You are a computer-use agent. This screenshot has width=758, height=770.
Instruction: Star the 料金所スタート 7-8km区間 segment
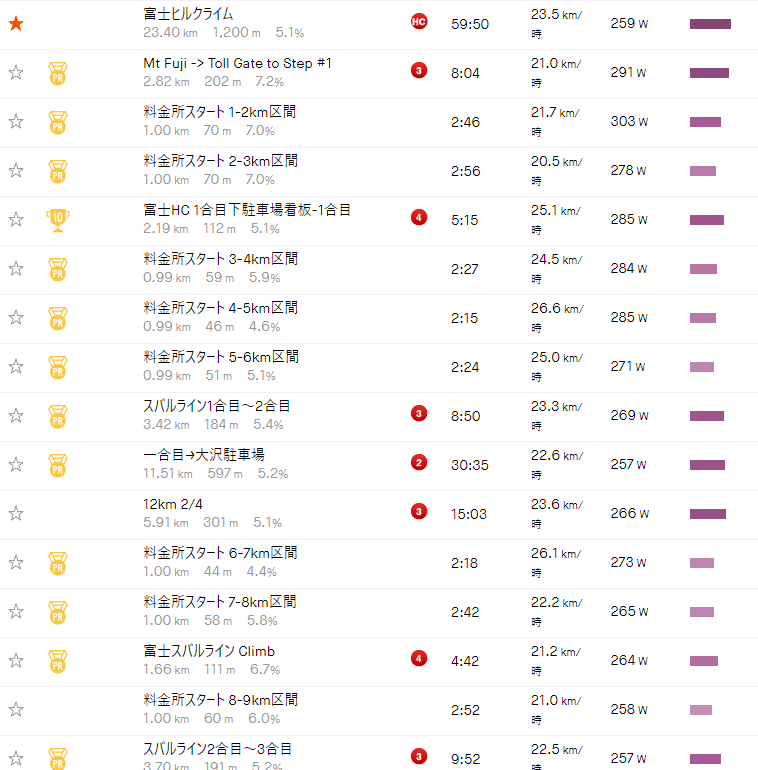(x=16, y=611)
